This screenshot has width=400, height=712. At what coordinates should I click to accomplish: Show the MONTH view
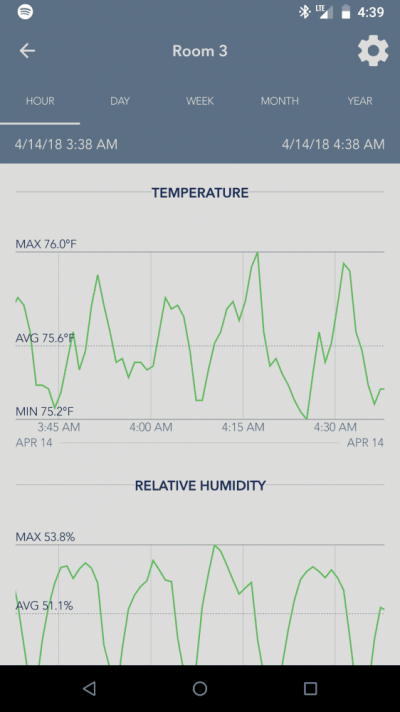pyautogui.click(x=280, y=101)
